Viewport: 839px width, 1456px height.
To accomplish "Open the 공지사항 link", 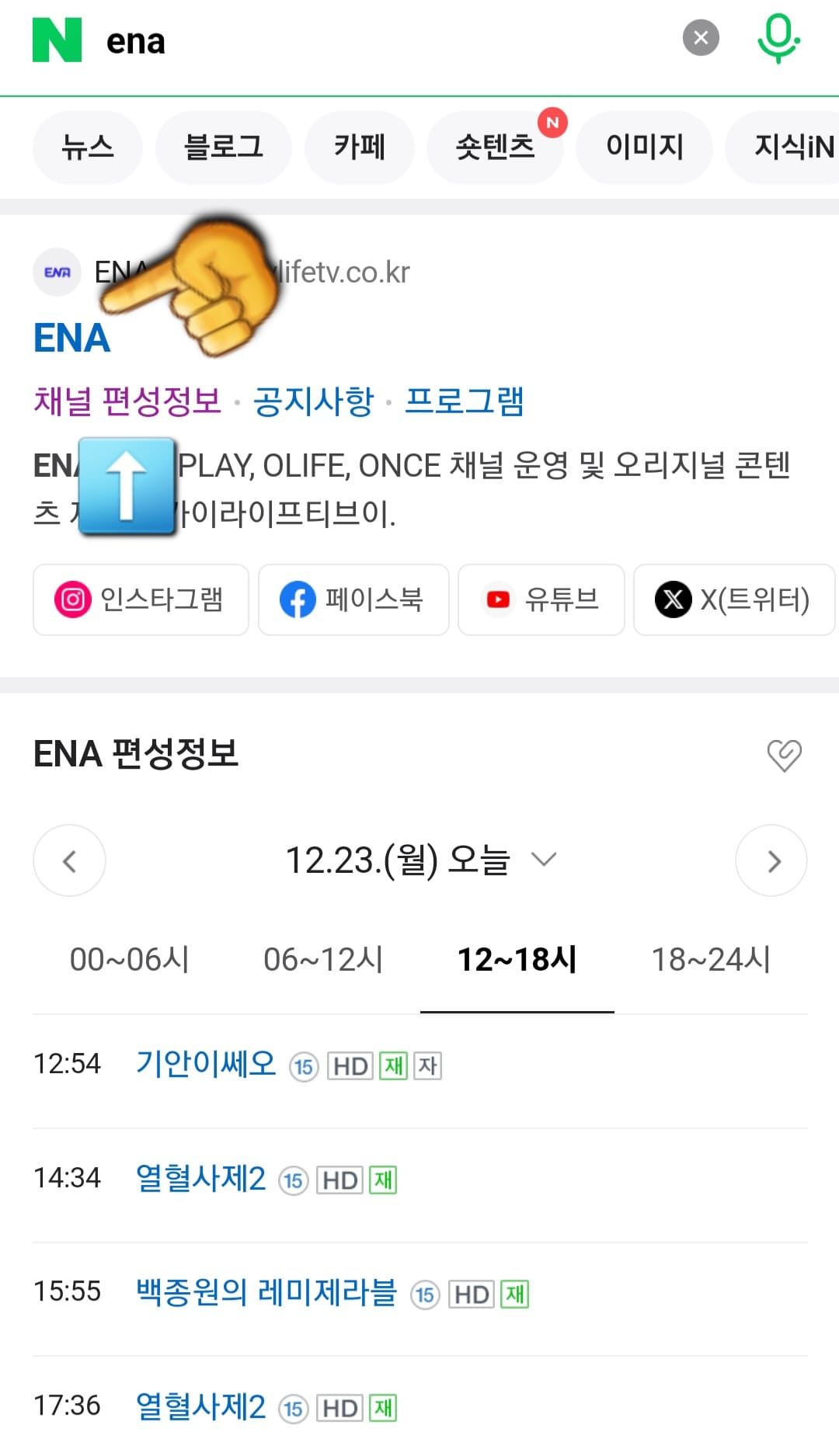I will point(314,402).
